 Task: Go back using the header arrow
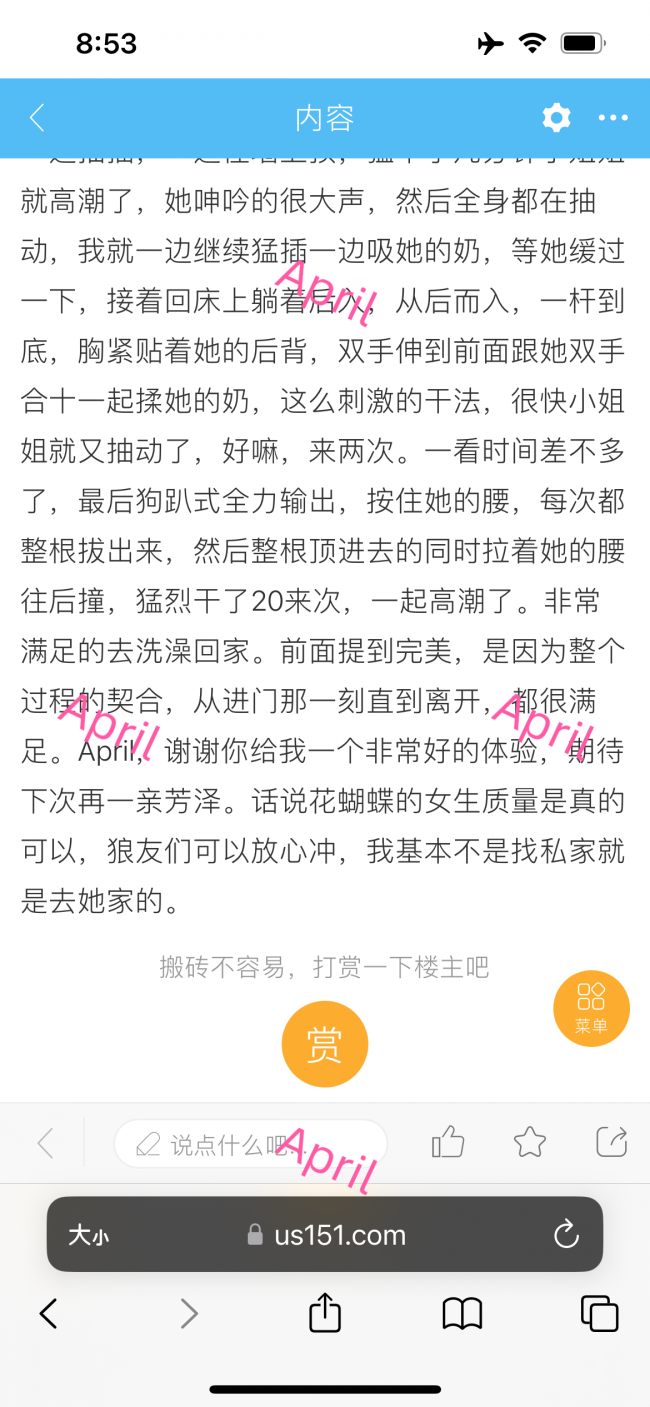coord(37,118)
